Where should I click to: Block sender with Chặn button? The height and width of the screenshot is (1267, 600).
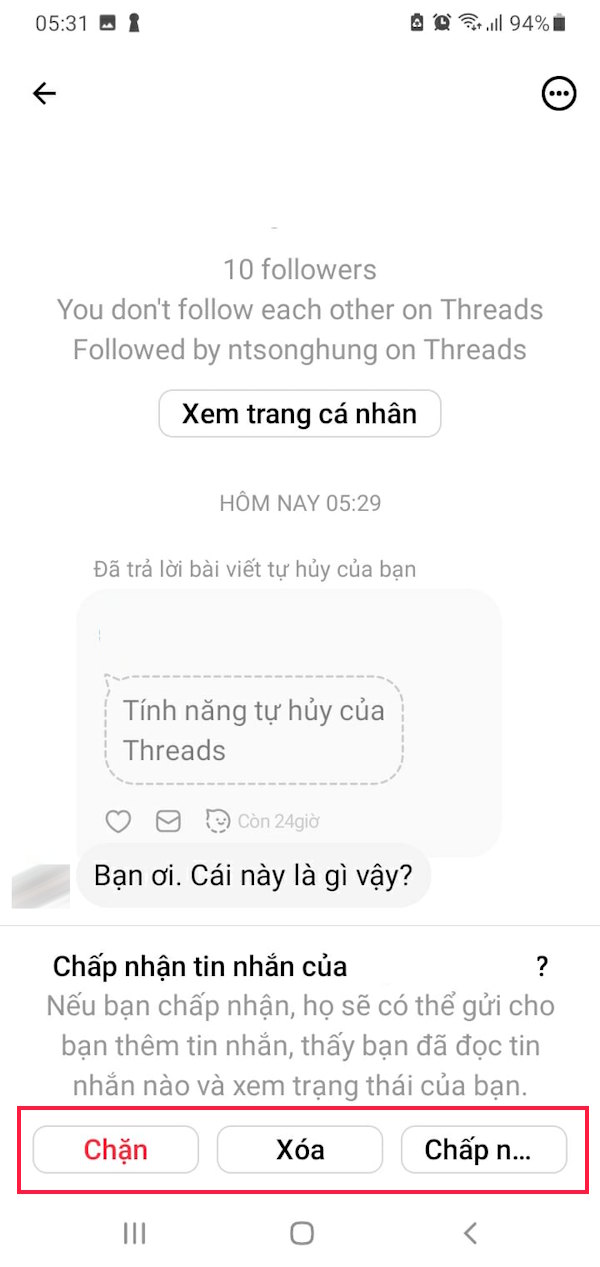click(x=116, y=1149)
